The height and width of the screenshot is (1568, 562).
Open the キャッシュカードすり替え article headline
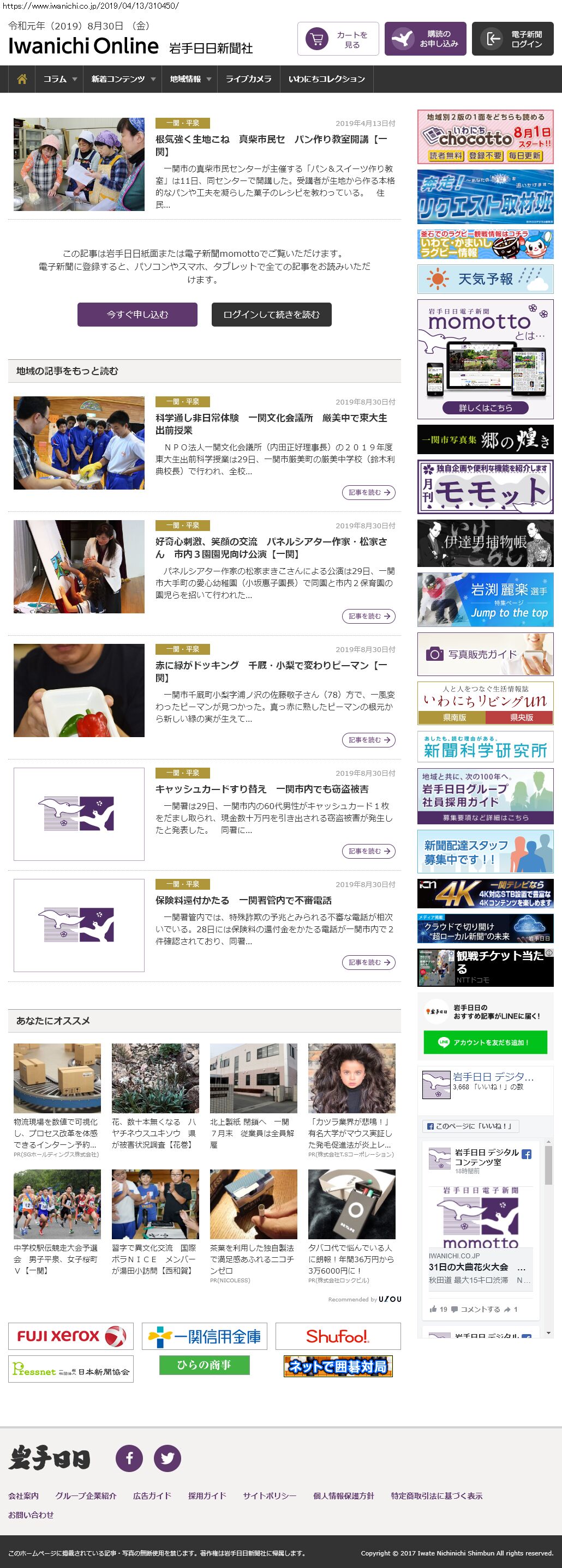point(262,789)
